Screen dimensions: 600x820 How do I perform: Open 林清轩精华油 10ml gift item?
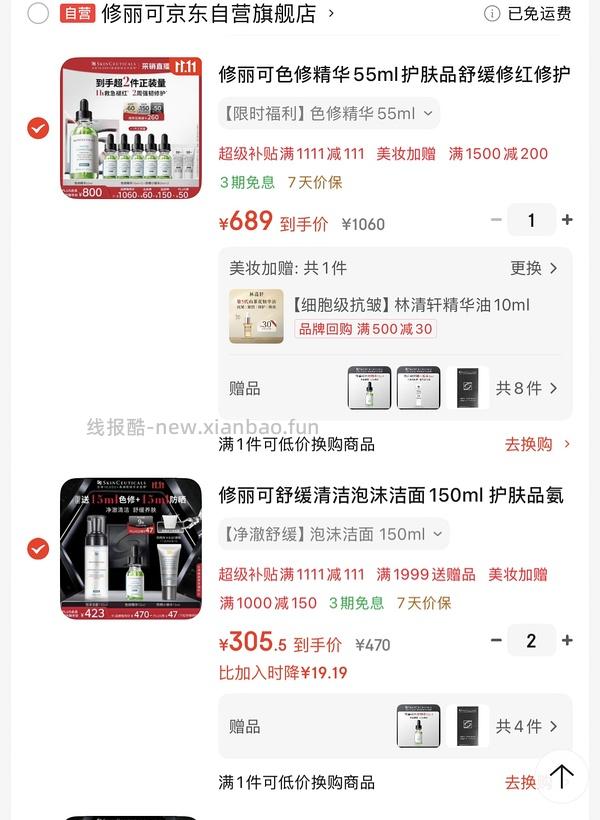pos(410,305)
